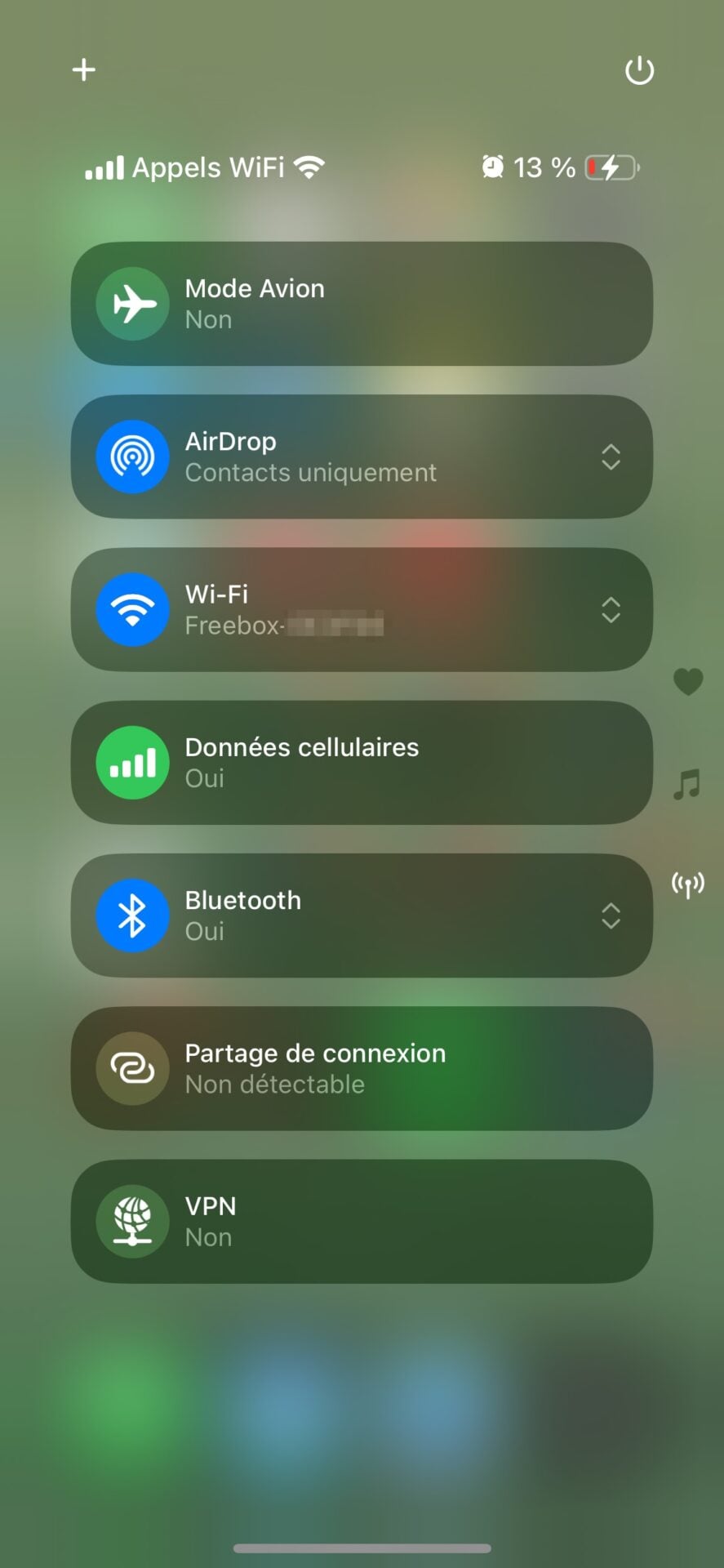Turn on Partage de connexion

pos(133,1068)
